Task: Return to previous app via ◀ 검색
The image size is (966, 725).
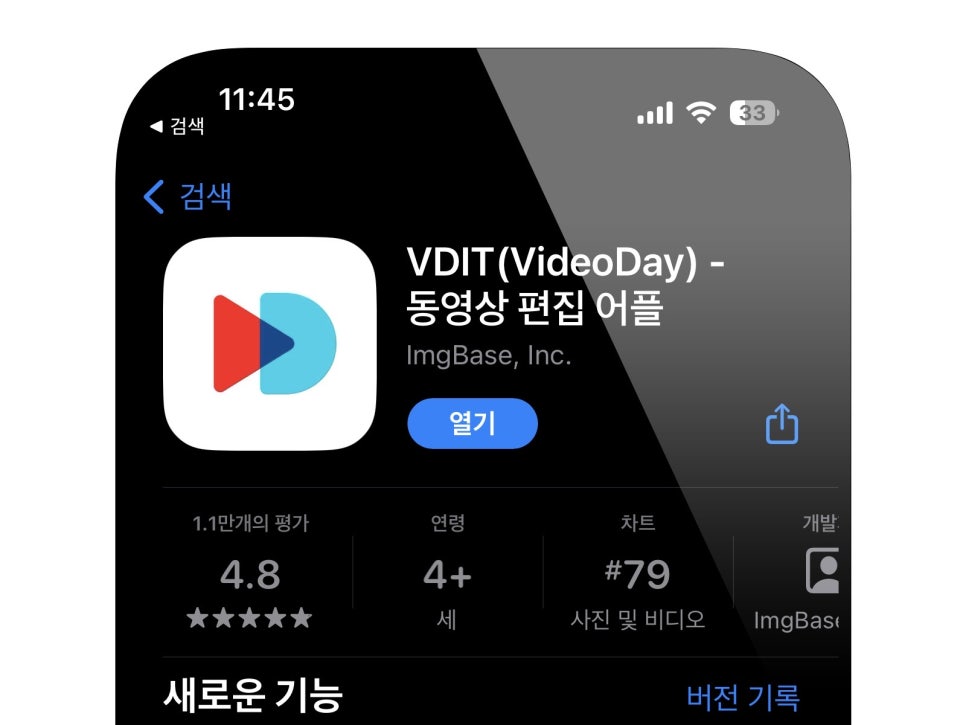Action: point(178,126)
